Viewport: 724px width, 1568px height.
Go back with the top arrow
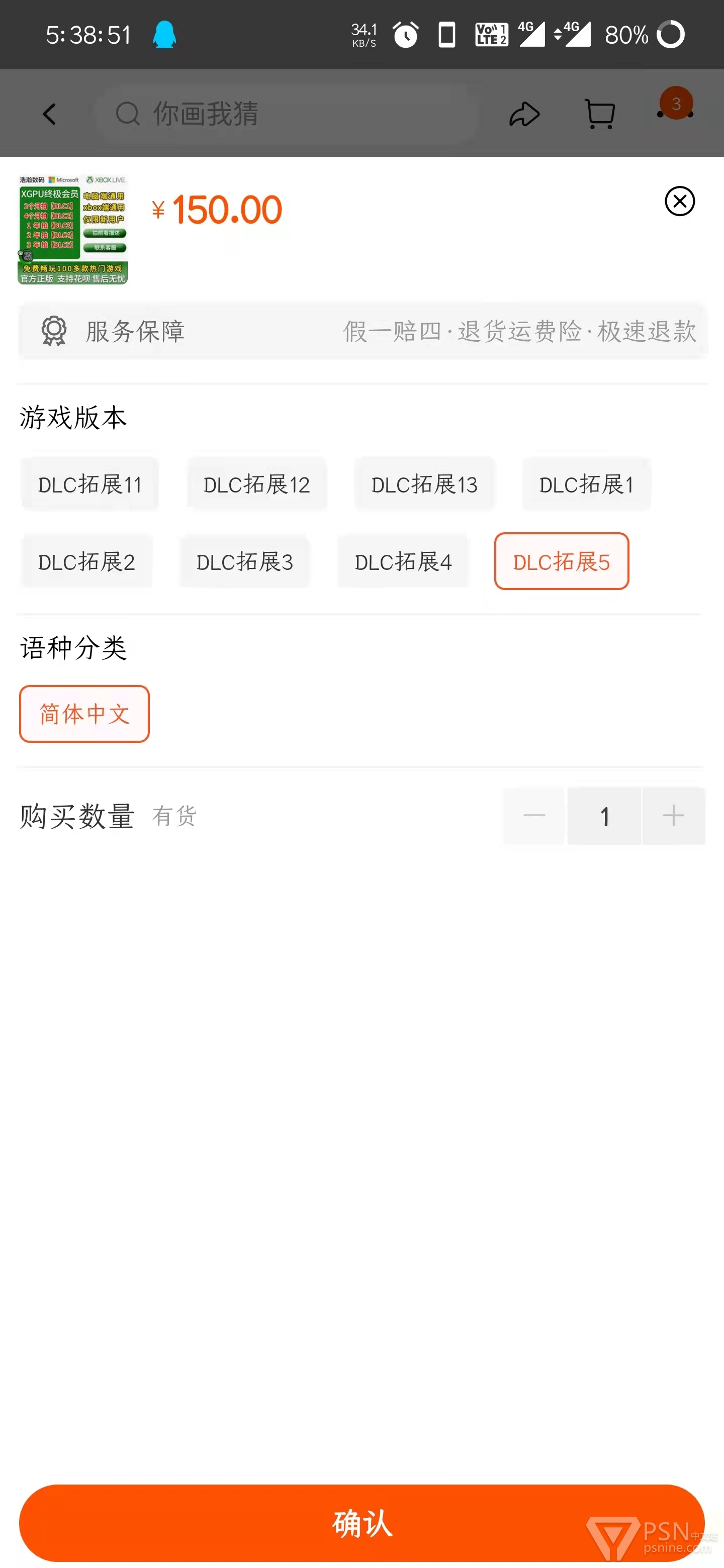pyautogui.click(x=49, y=114)
